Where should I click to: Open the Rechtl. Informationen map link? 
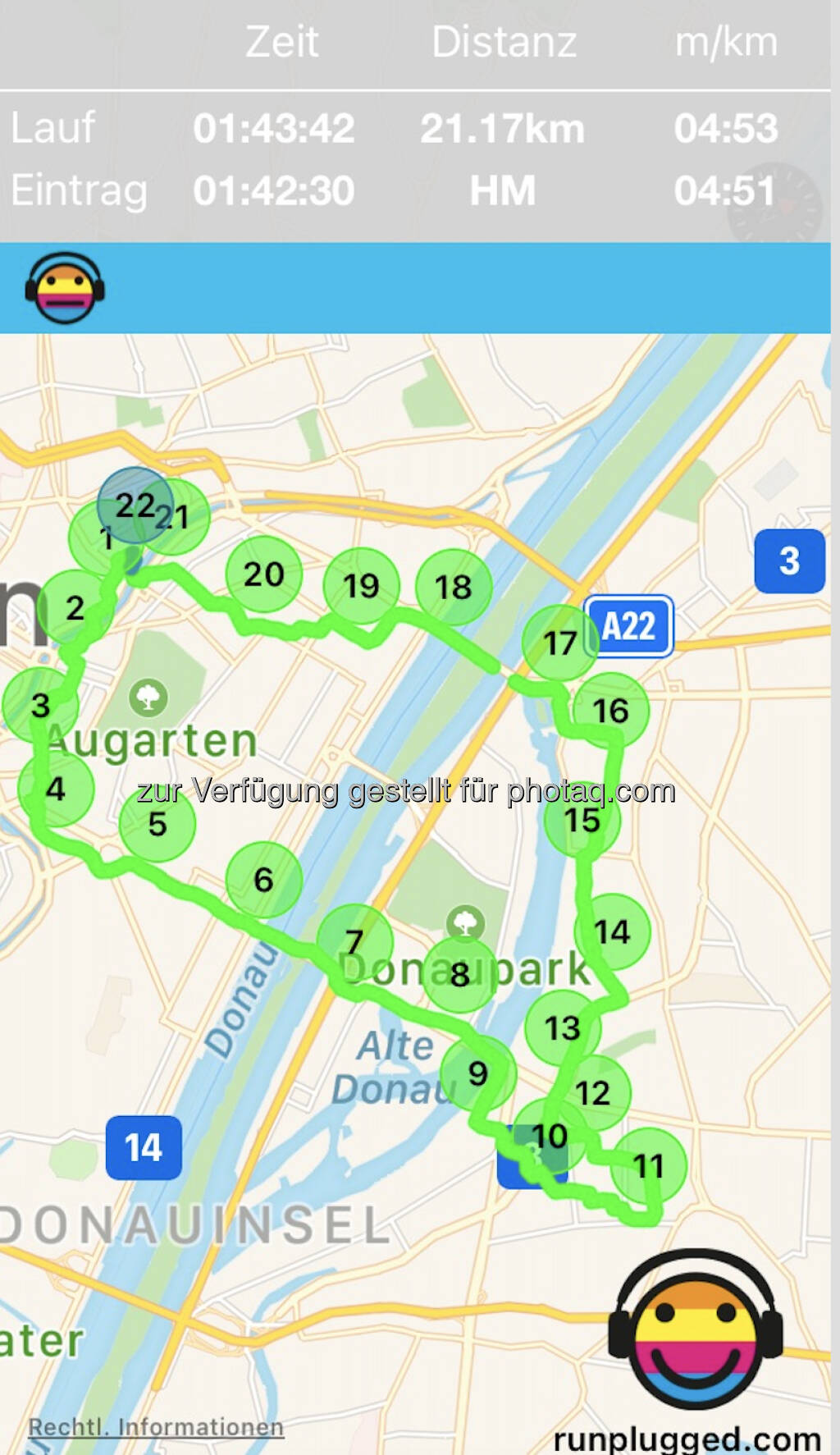tap(156, 1427)
